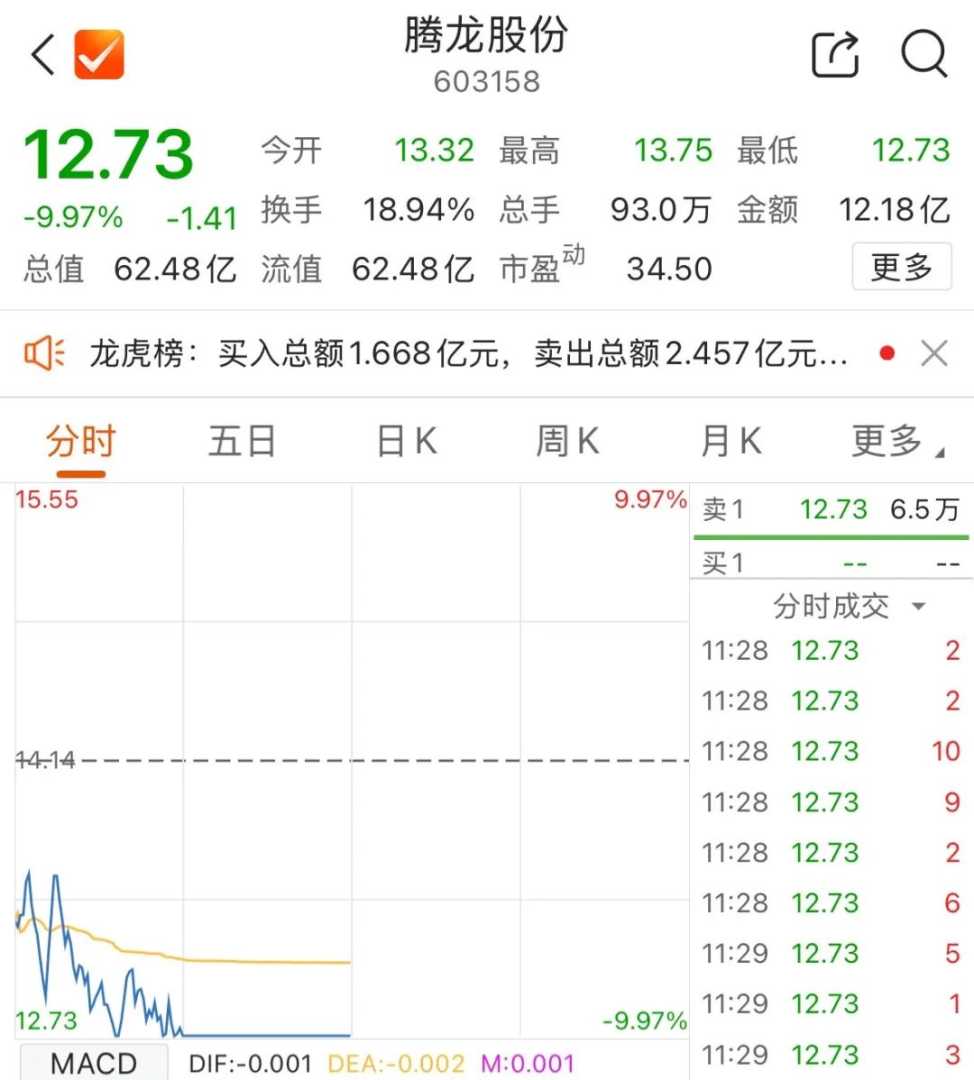
Task: Tap the orange checkmark watchlist icon
Action: click(x=99, y=55)
